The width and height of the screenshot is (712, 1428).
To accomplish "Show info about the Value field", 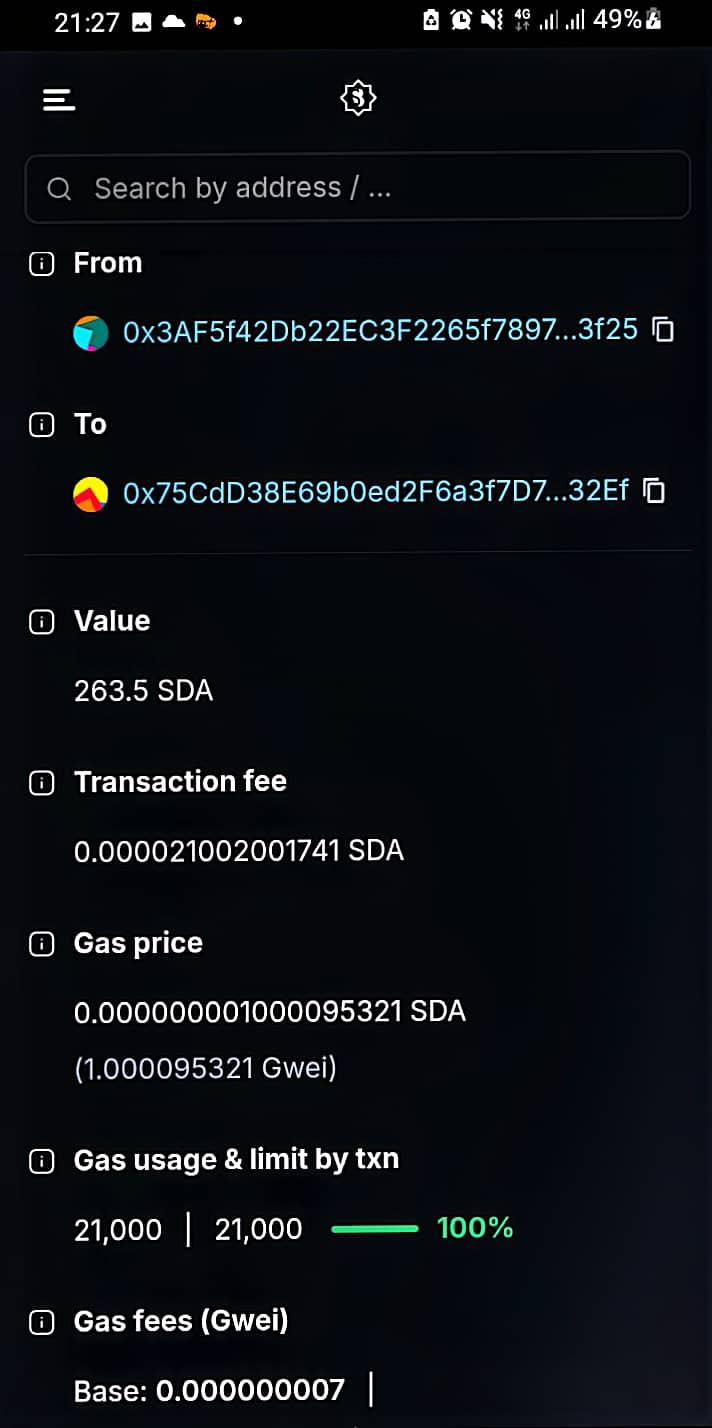I will click(41, 622).
